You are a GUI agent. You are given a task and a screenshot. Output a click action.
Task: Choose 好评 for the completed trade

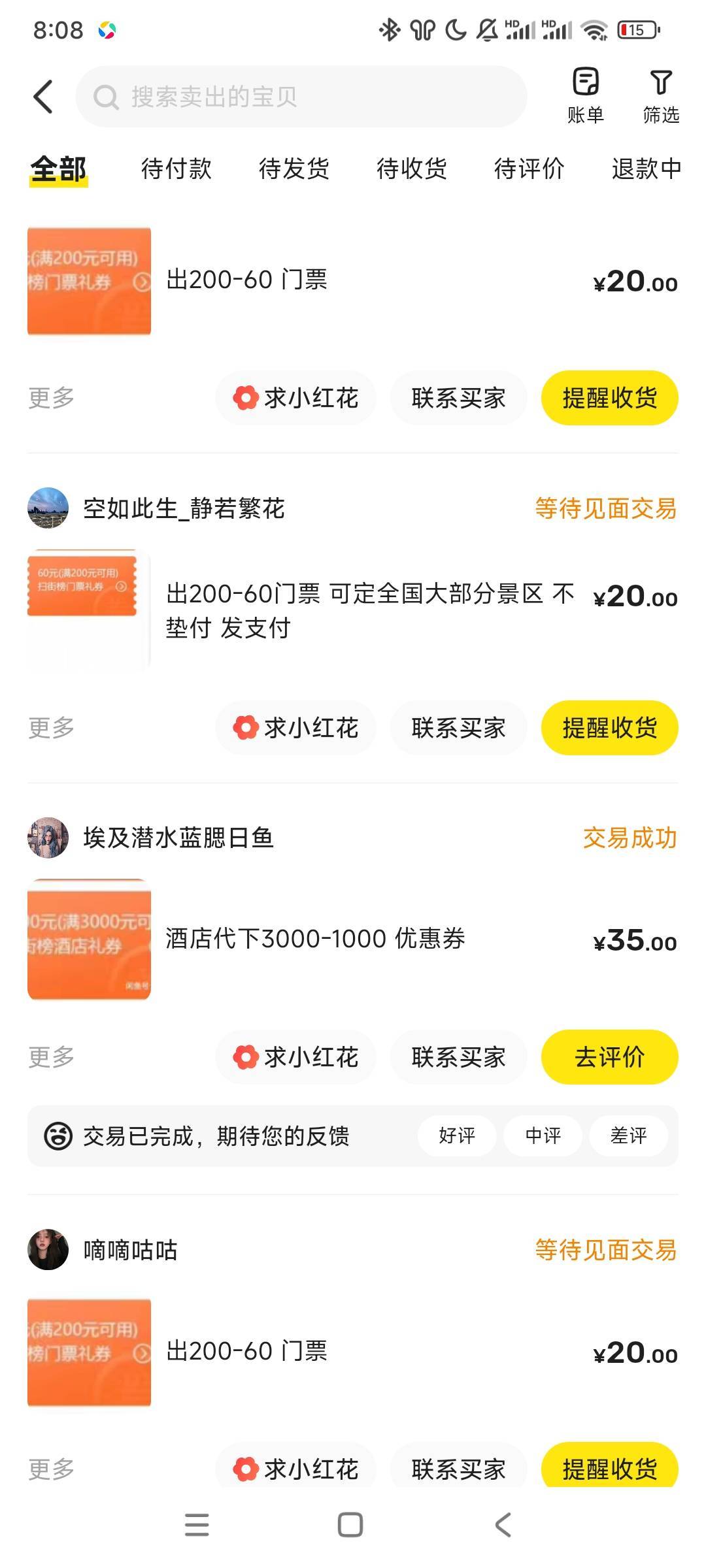457,1136
